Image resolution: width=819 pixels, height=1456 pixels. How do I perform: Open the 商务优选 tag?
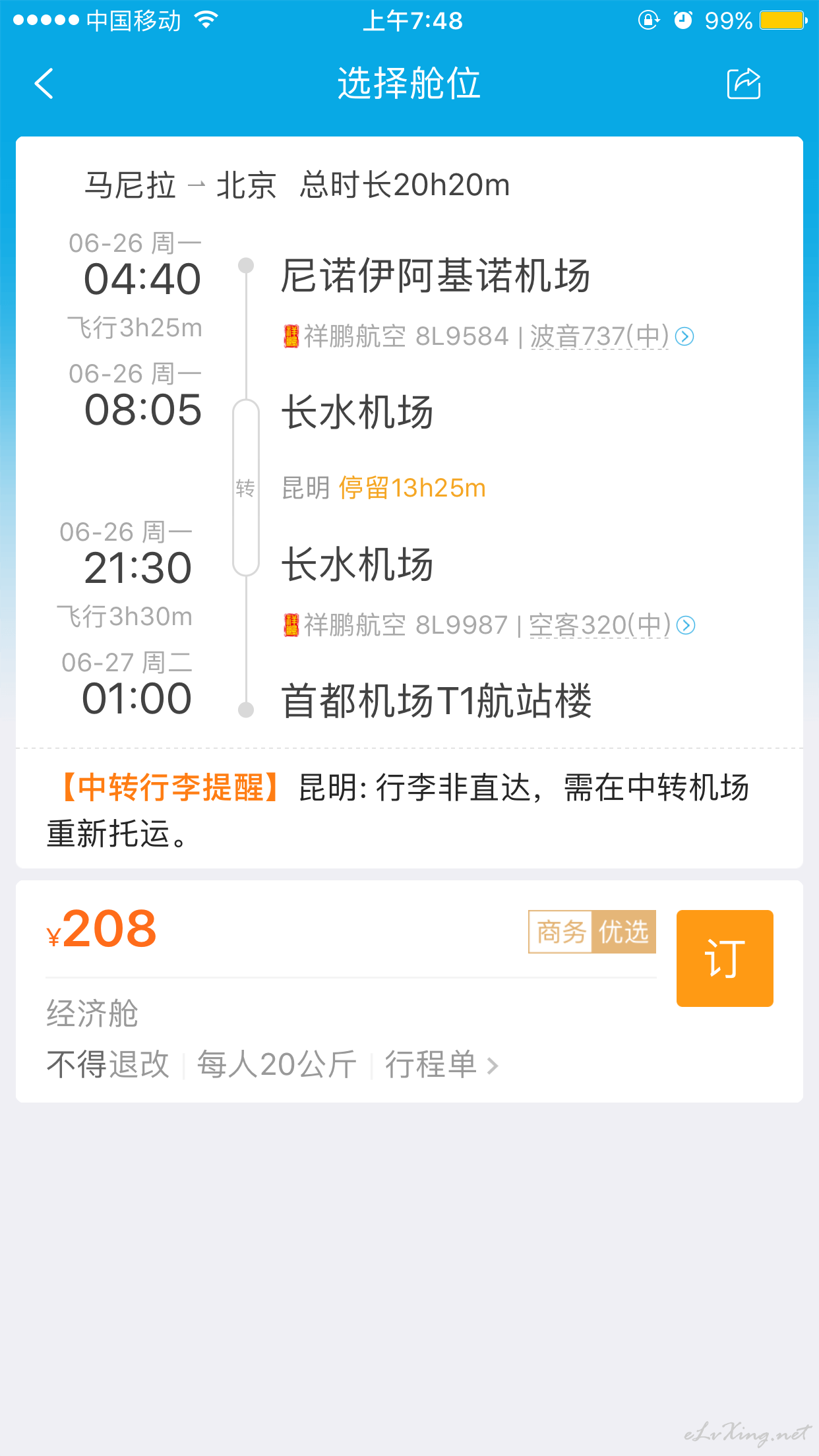pos(592,932)
